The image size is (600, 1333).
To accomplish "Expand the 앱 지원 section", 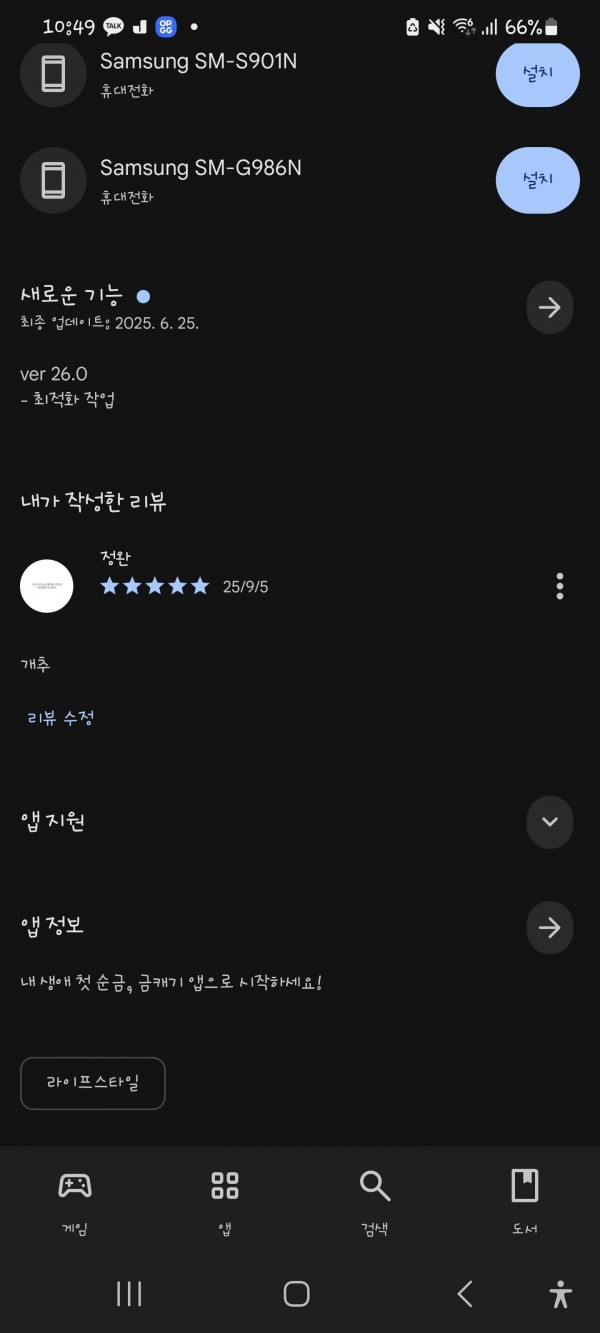I will (x=550, y=822).
